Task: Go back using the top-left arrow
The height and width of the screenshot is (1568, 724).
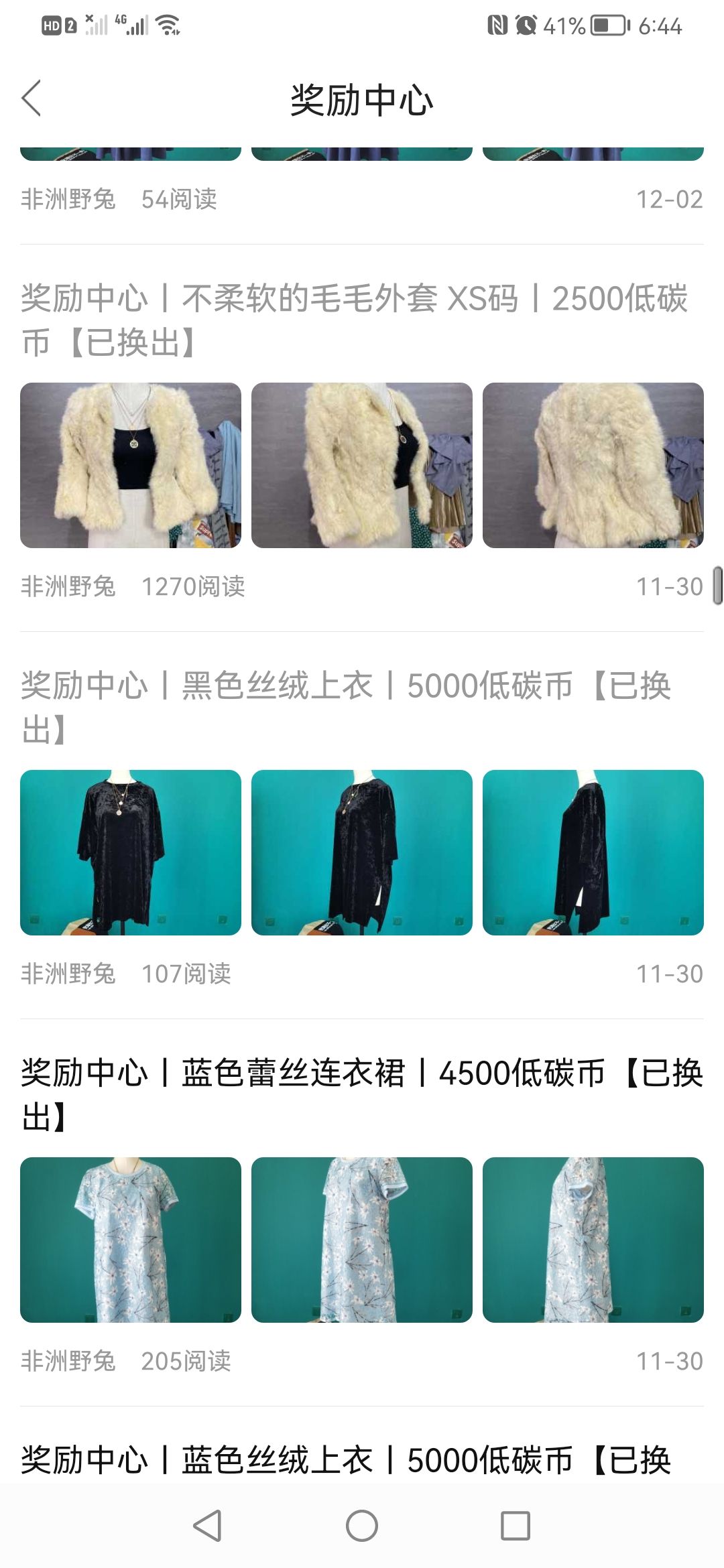Action: click(x=32, y=99)
